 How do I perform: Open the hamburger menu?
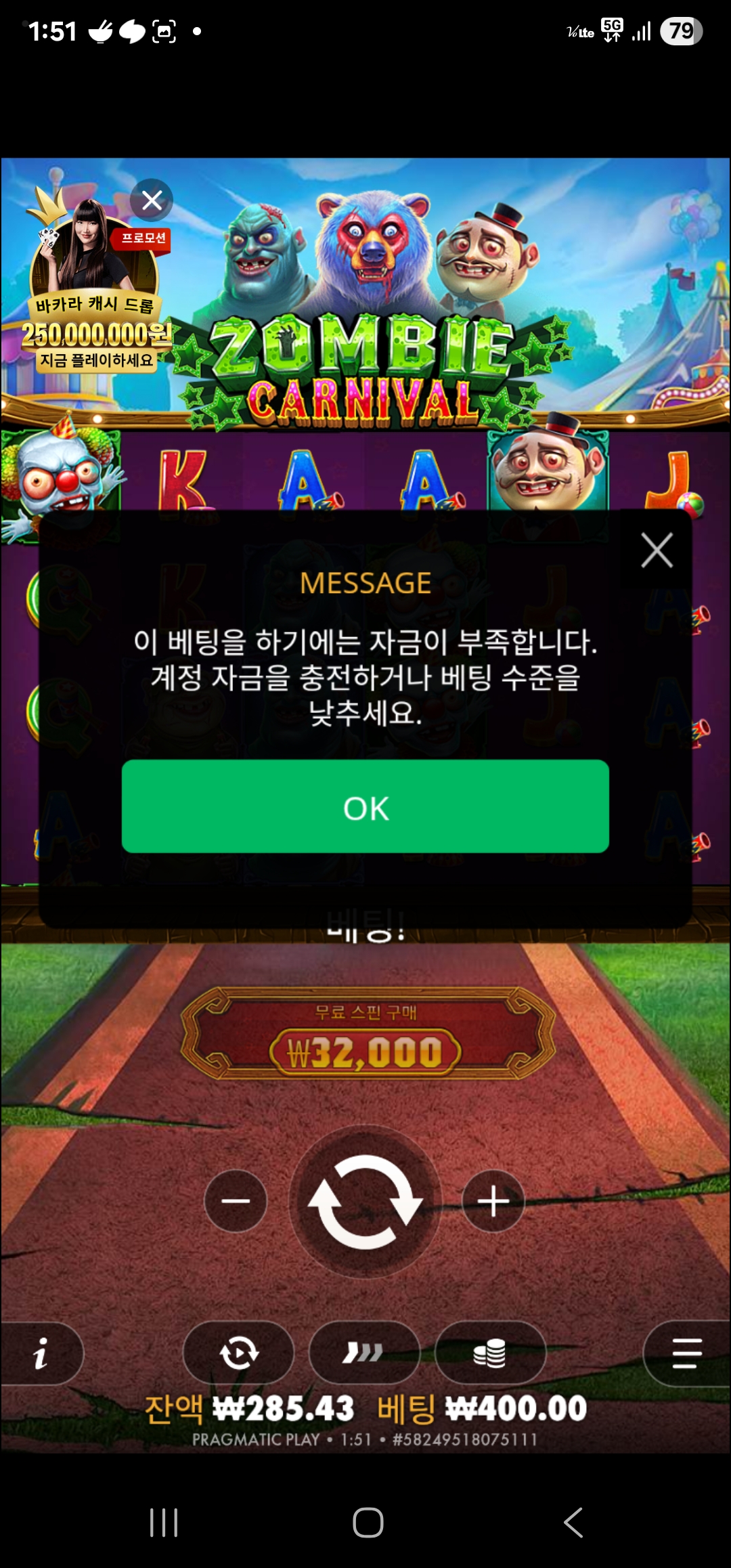(x=686, y=1353)
